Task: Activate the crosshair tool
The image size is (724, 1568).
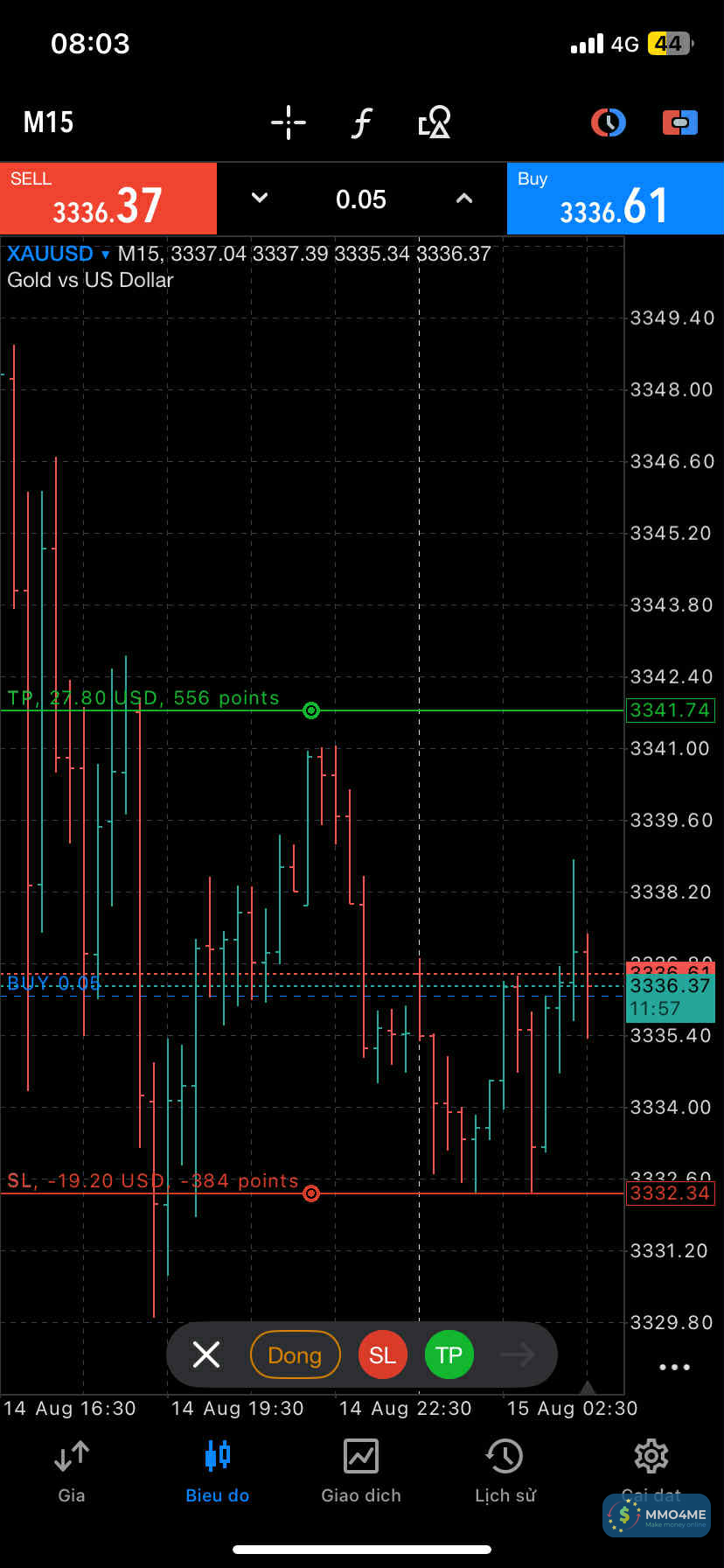Action: coord(288,122)
